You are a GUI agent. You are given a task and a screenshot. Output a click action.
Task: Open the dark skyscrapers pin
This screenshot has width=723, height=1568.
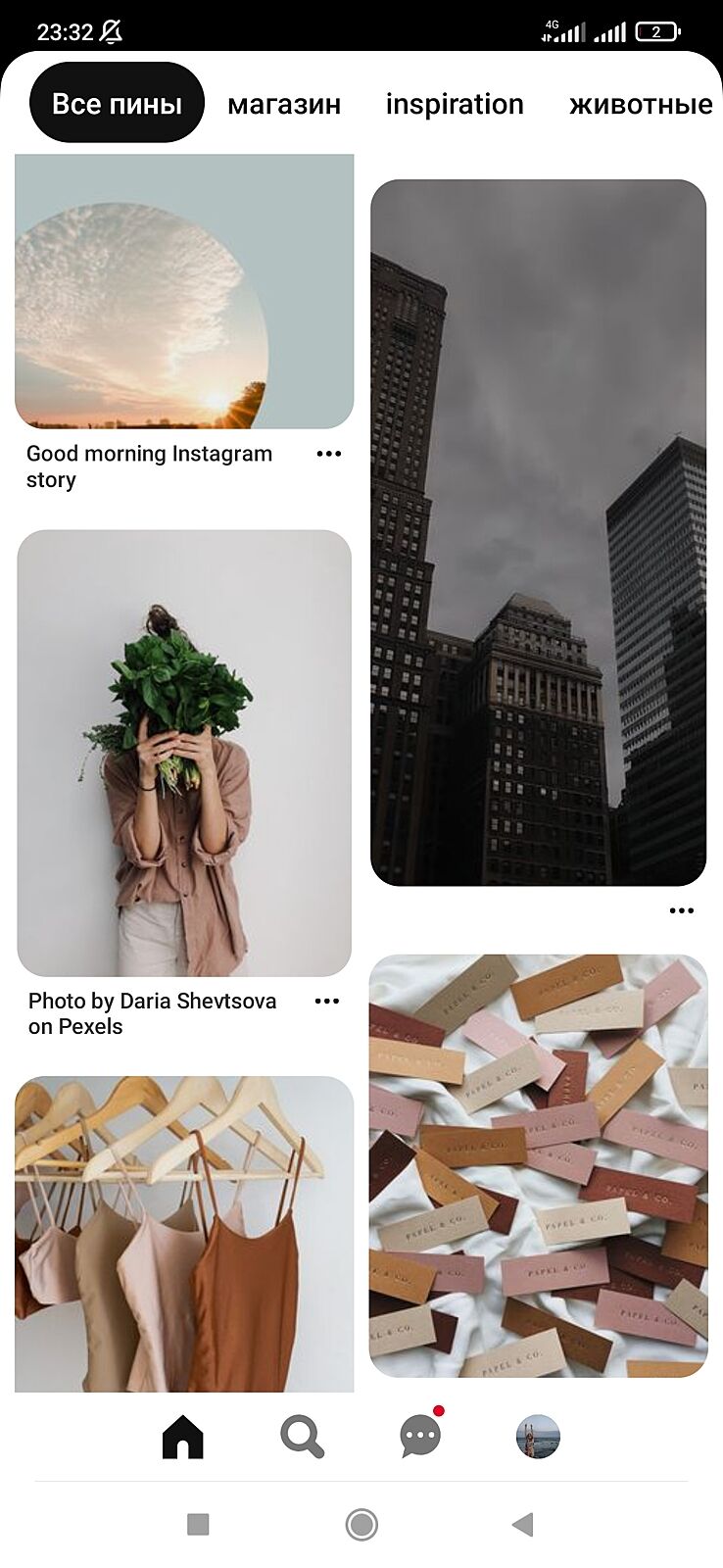538,532
